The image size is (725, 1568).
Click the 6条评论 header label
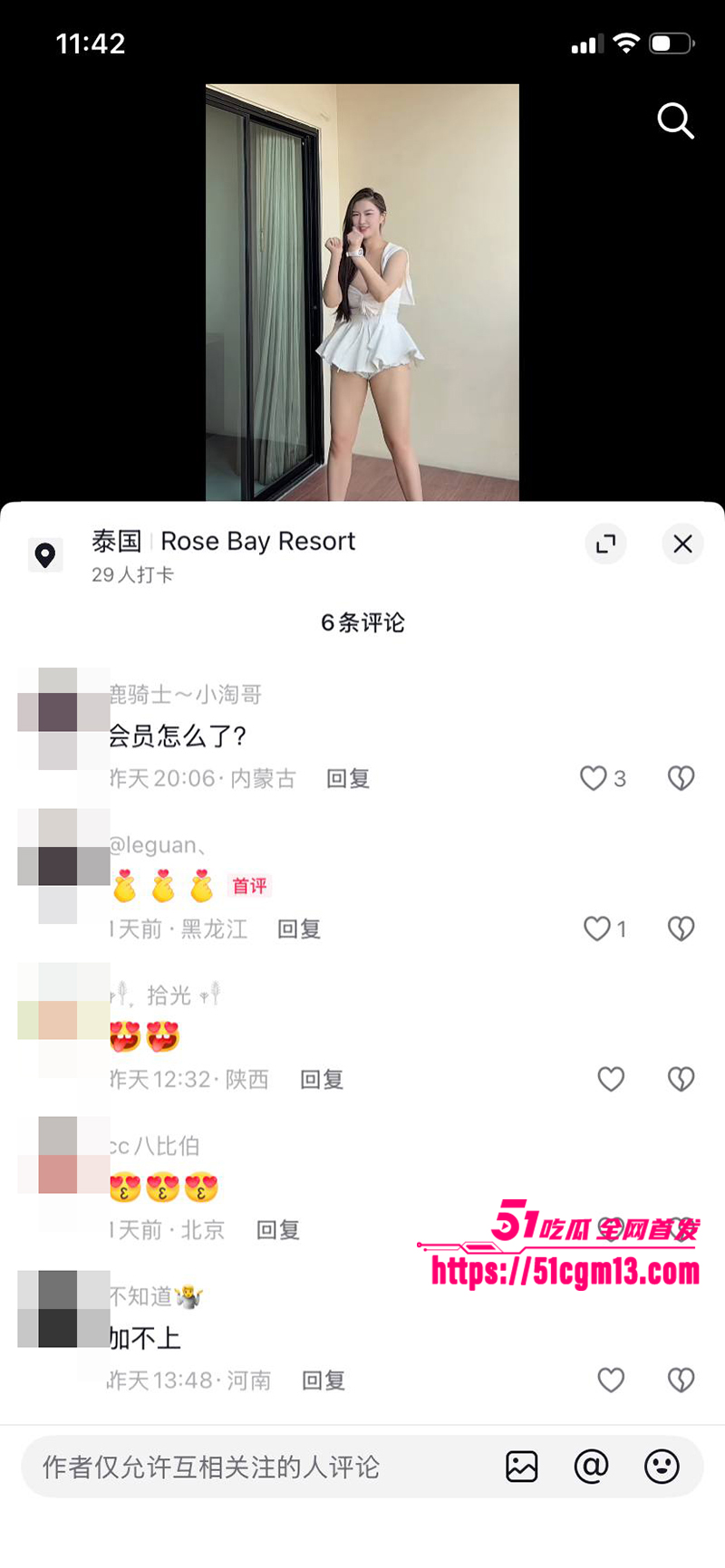click(x=362, y=623)
